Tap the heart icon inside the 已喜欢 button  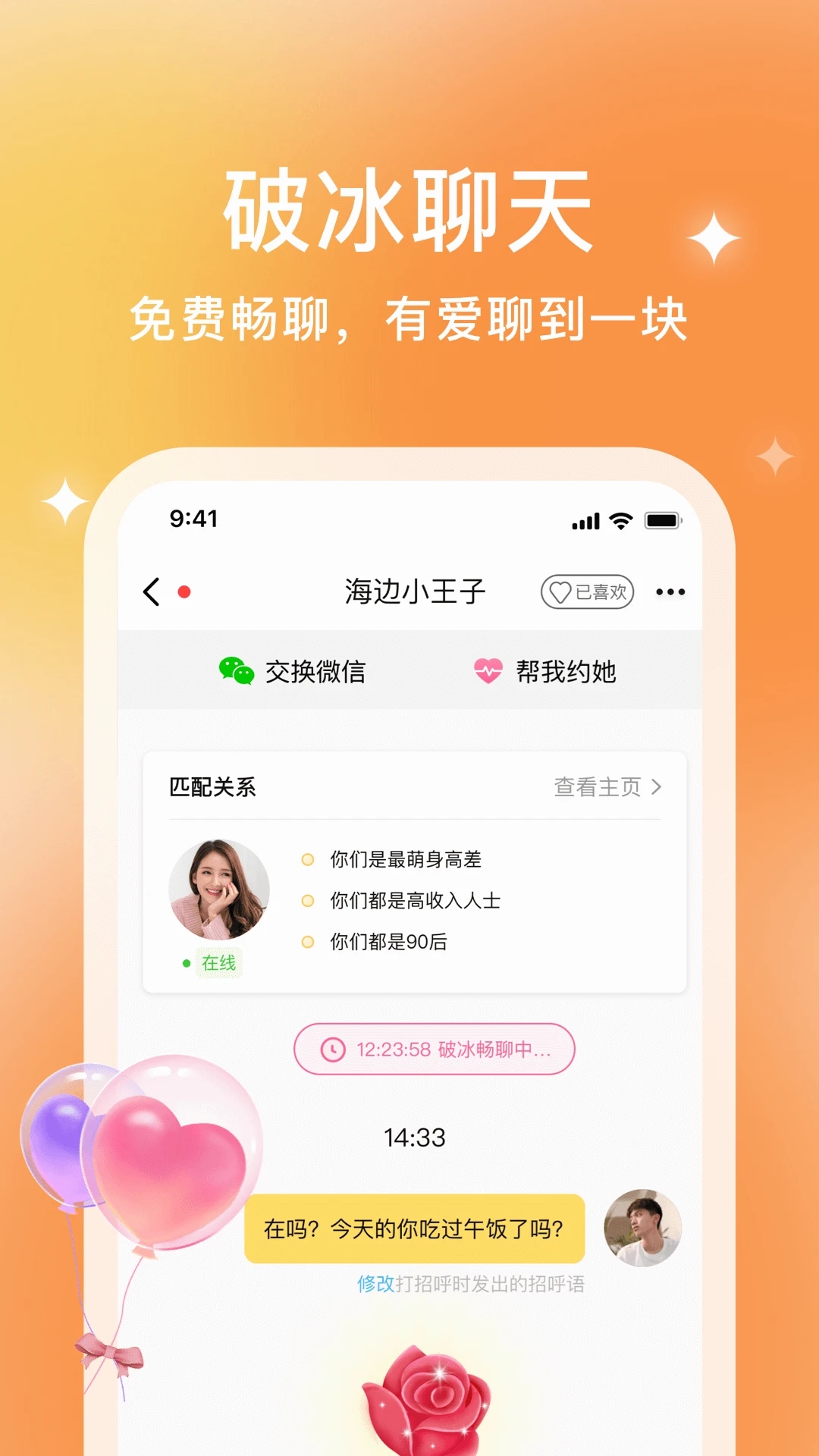click(559, 592)
